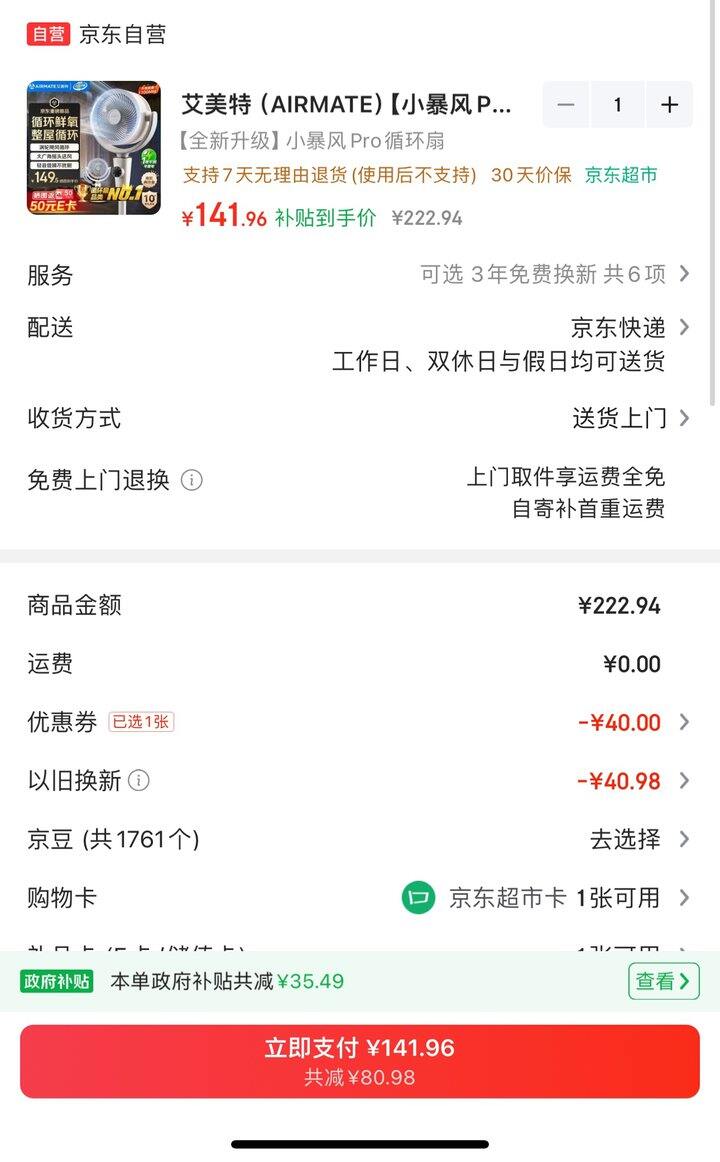
Task: Show info about 免费上门退换
Action: pyautogui.click(x=192, y=480)
